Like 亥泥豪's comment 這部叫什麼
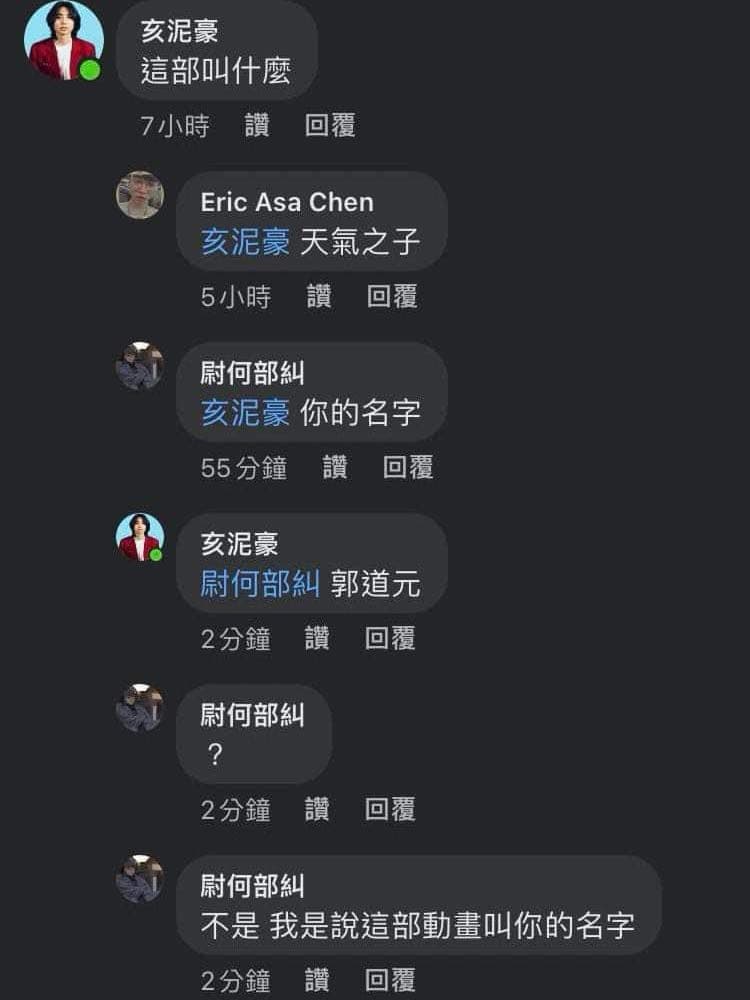The width and height of the screenshot is (750, 1000). (257, 126)
